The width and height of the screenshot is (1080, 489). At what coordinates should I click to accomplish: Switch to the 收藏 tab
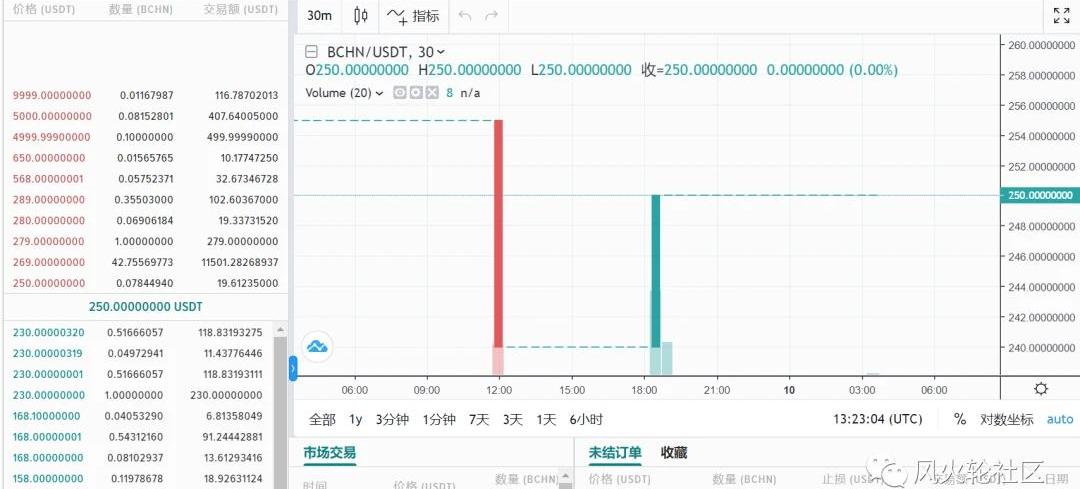(674, 453)
